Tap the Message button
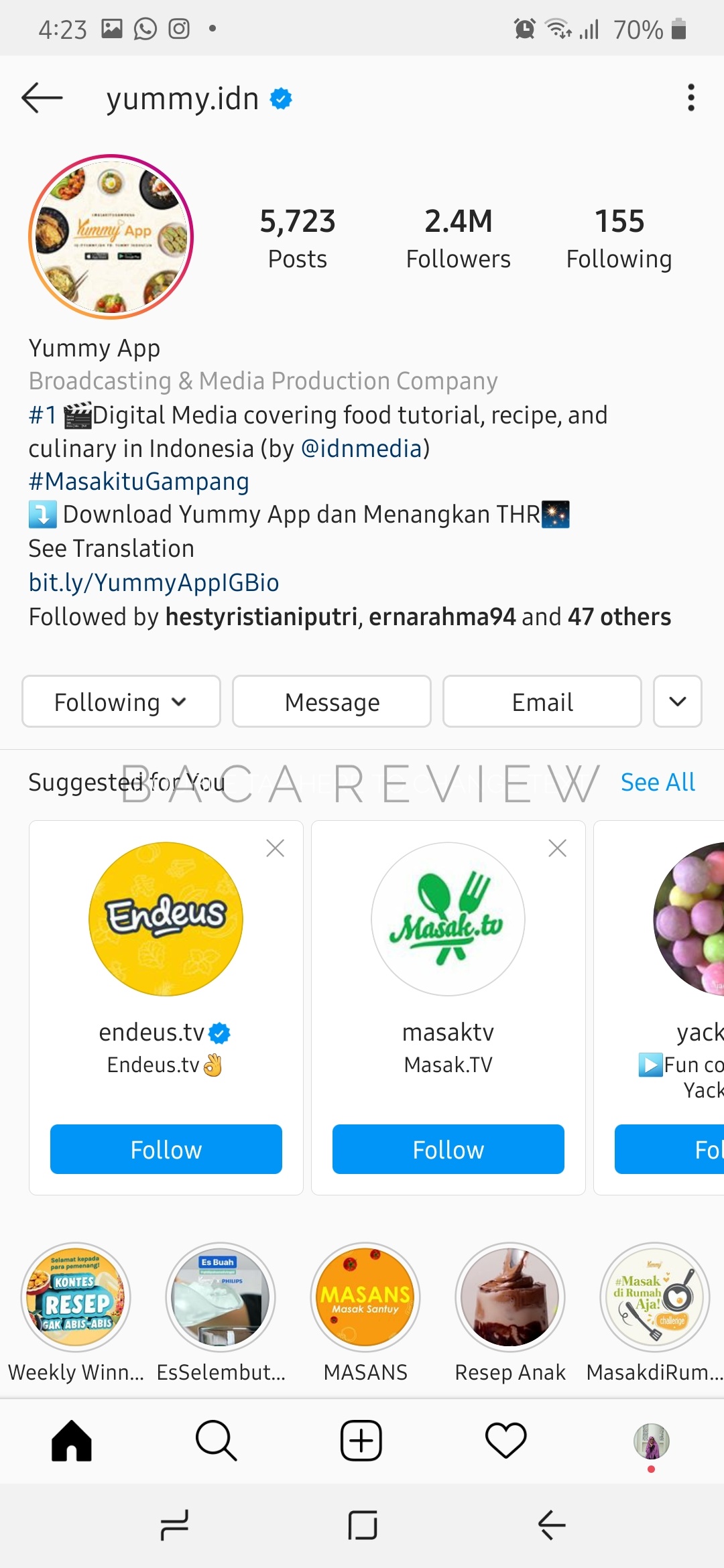The image size is (724, 1568). (331, 702)
